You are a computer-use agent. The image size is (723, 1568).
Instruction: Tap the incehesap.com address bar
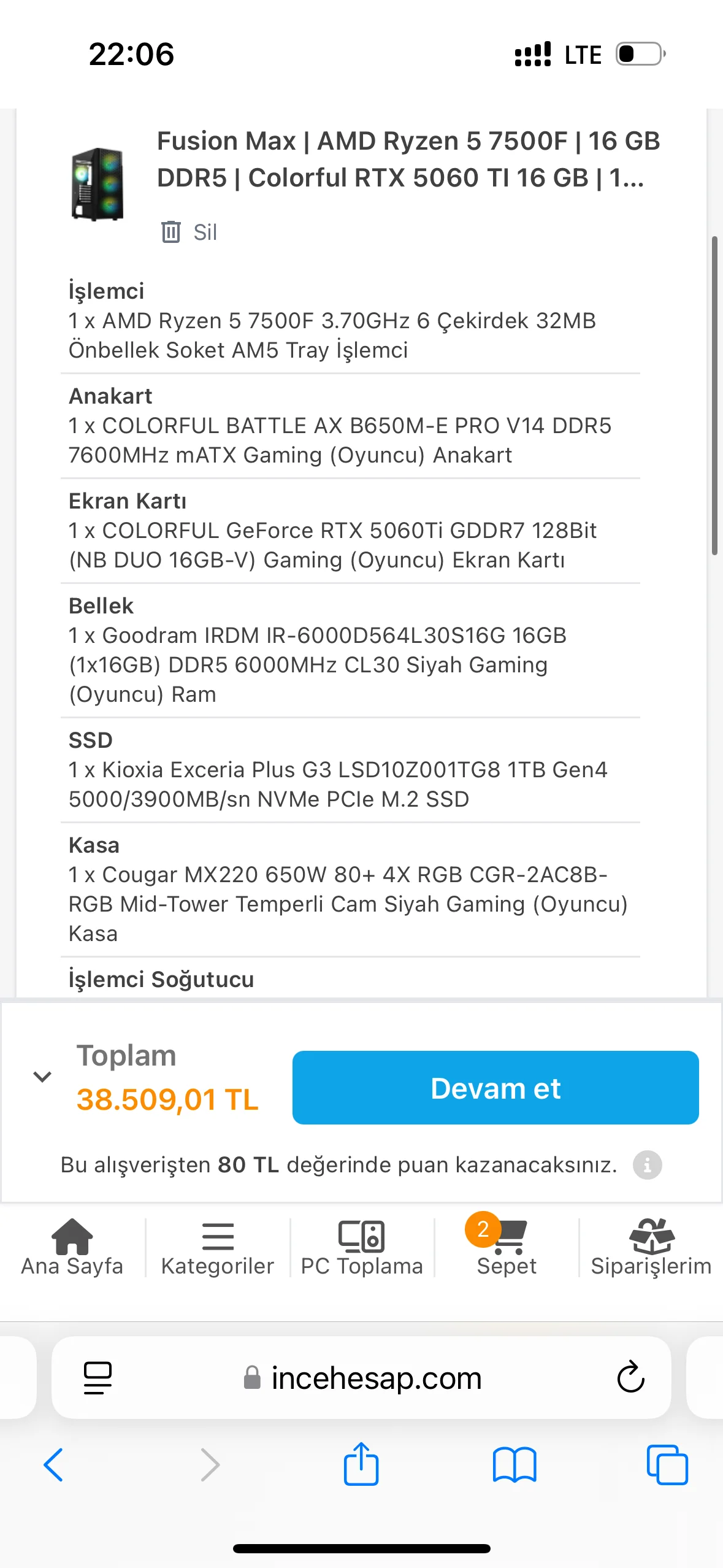pos(375,1378)
